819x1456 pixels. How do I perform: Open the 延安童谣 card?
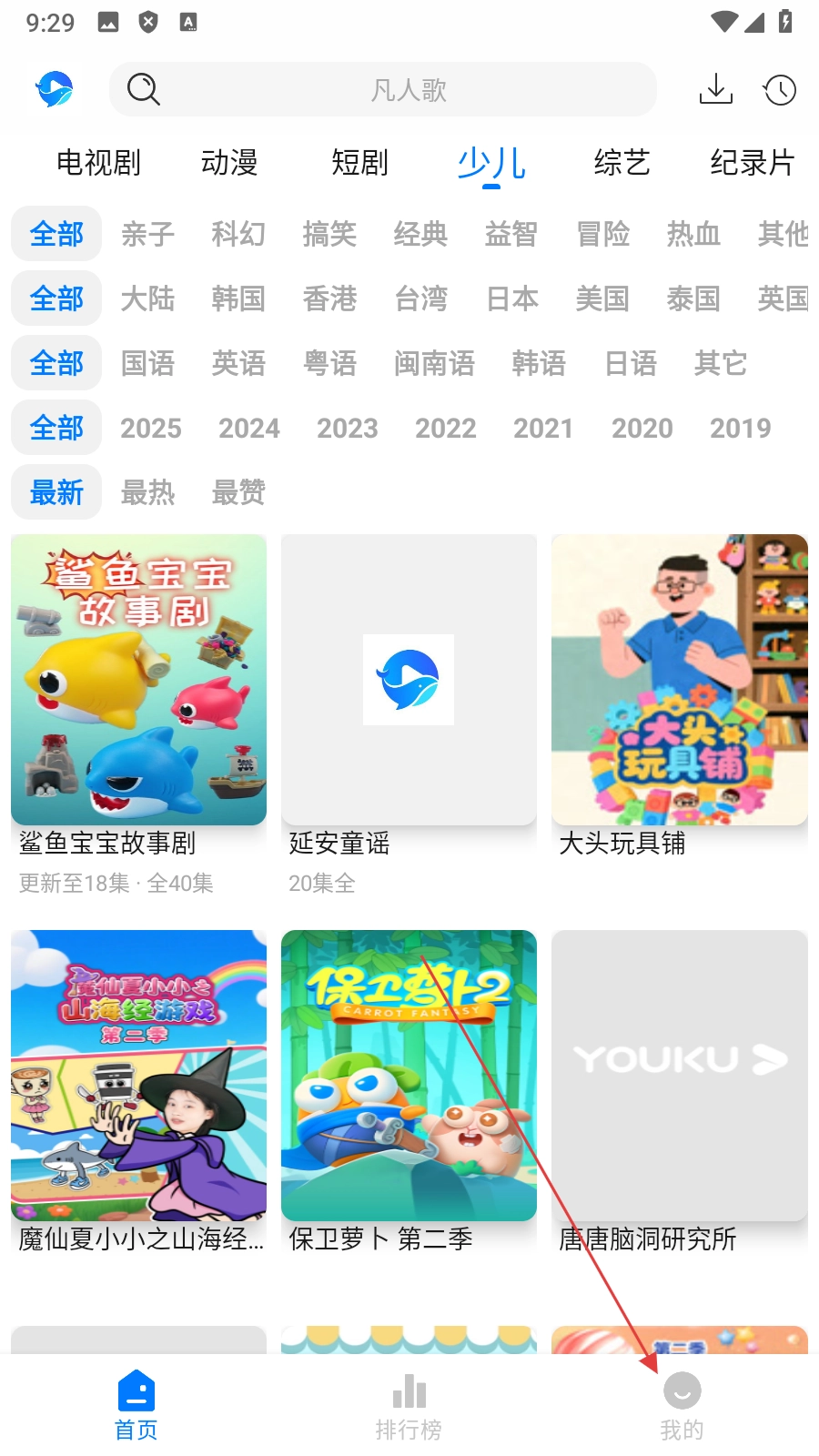[x=409, y=680]
